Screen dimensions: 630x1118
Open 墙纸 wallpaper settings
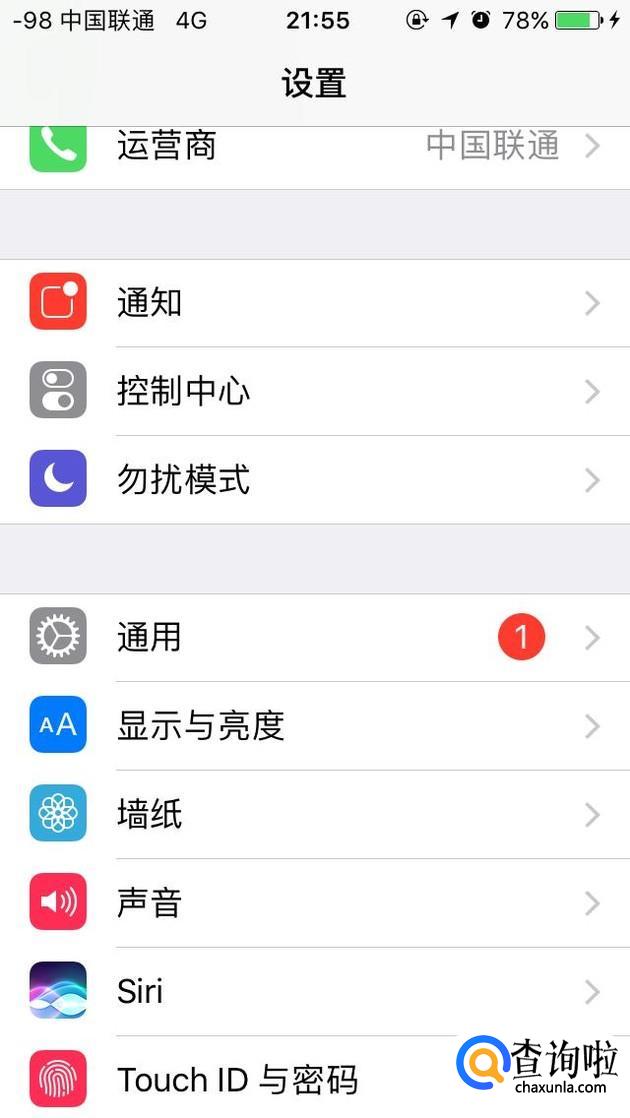(315, 814)
